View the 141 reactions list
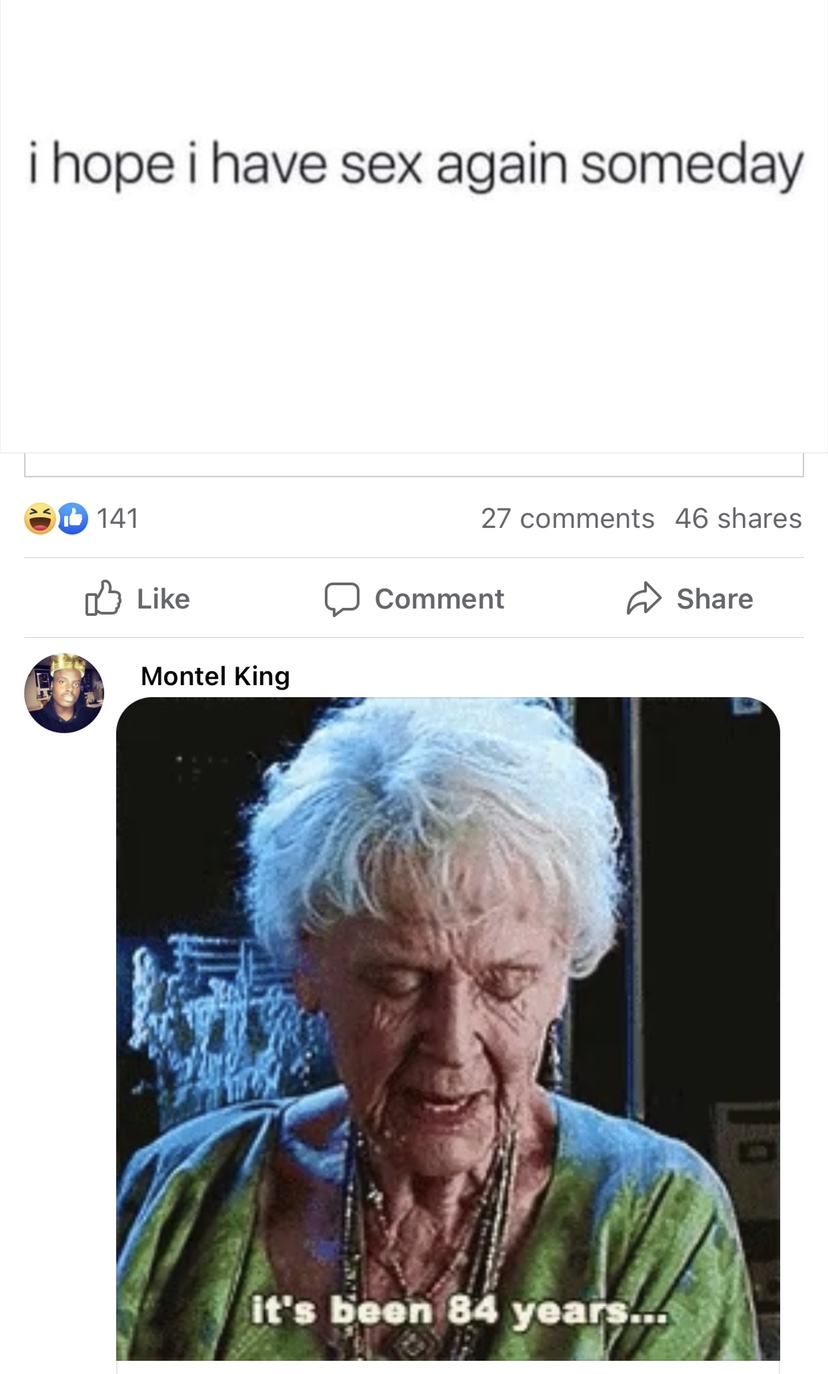The image size is (828, 1374). tap(82, 518)
